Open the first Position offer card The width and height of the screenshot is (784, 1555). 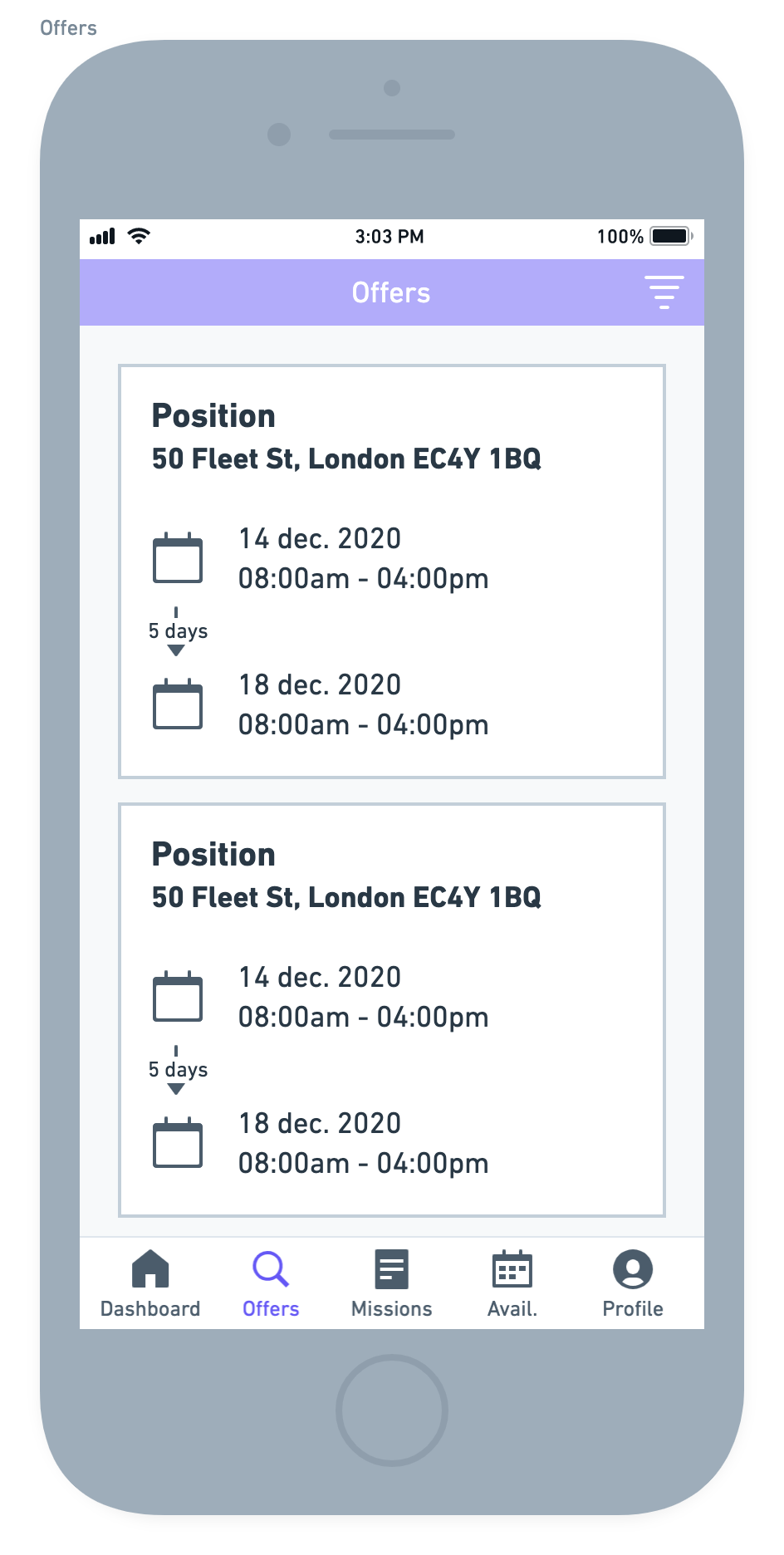click(392, 571)
